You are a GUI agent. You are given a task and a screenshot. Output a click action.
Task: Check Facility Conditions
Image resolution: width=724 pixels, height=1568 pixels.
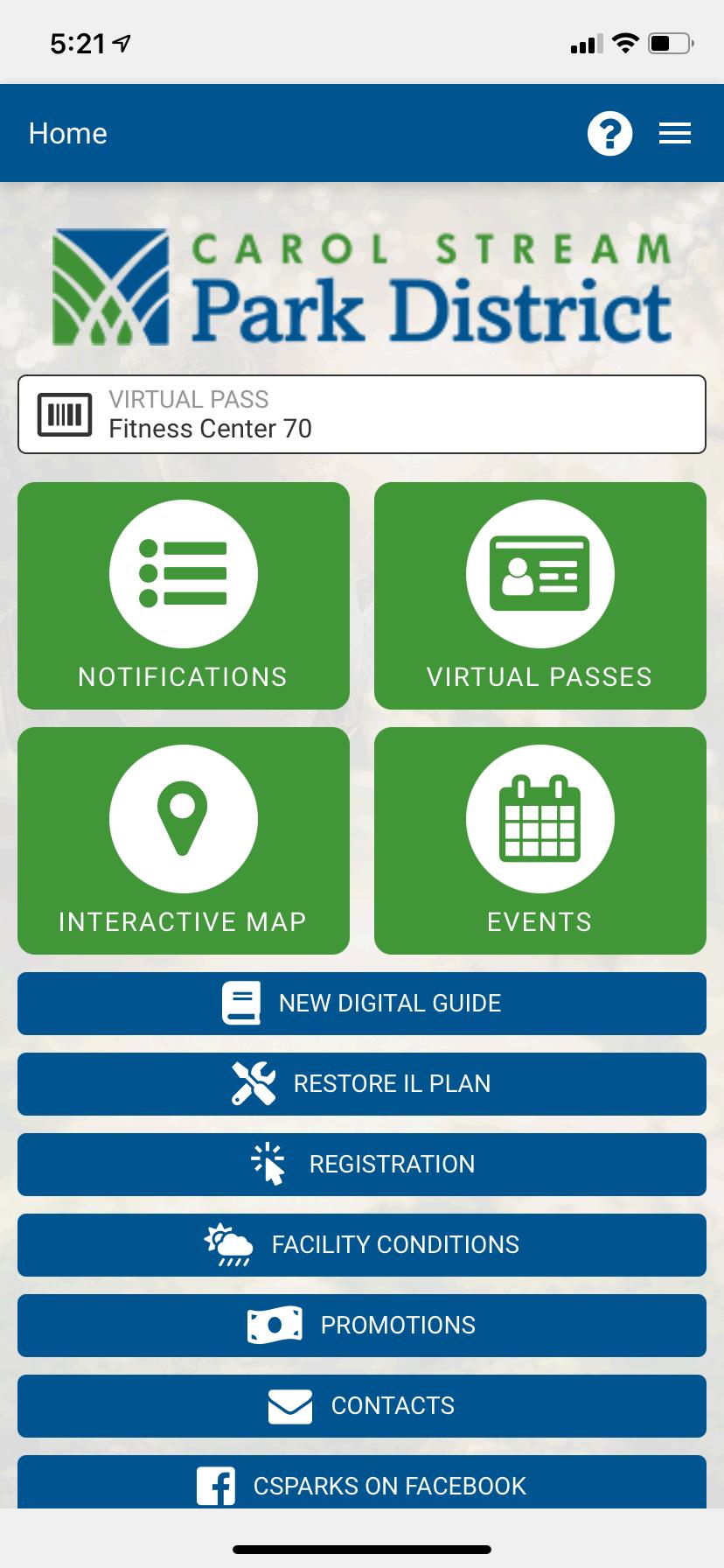(362, 1245)
